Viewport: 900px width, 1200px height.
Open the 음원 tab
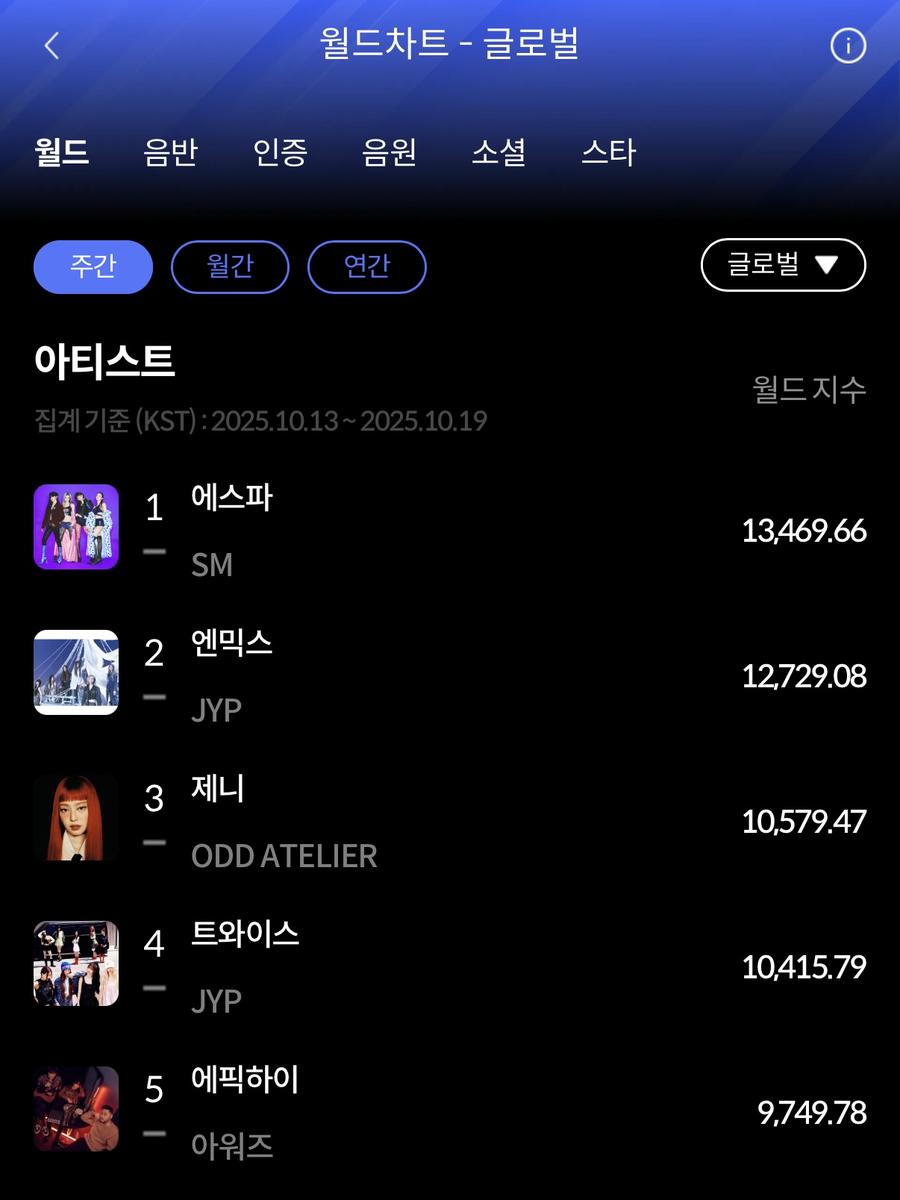point(389,153)
